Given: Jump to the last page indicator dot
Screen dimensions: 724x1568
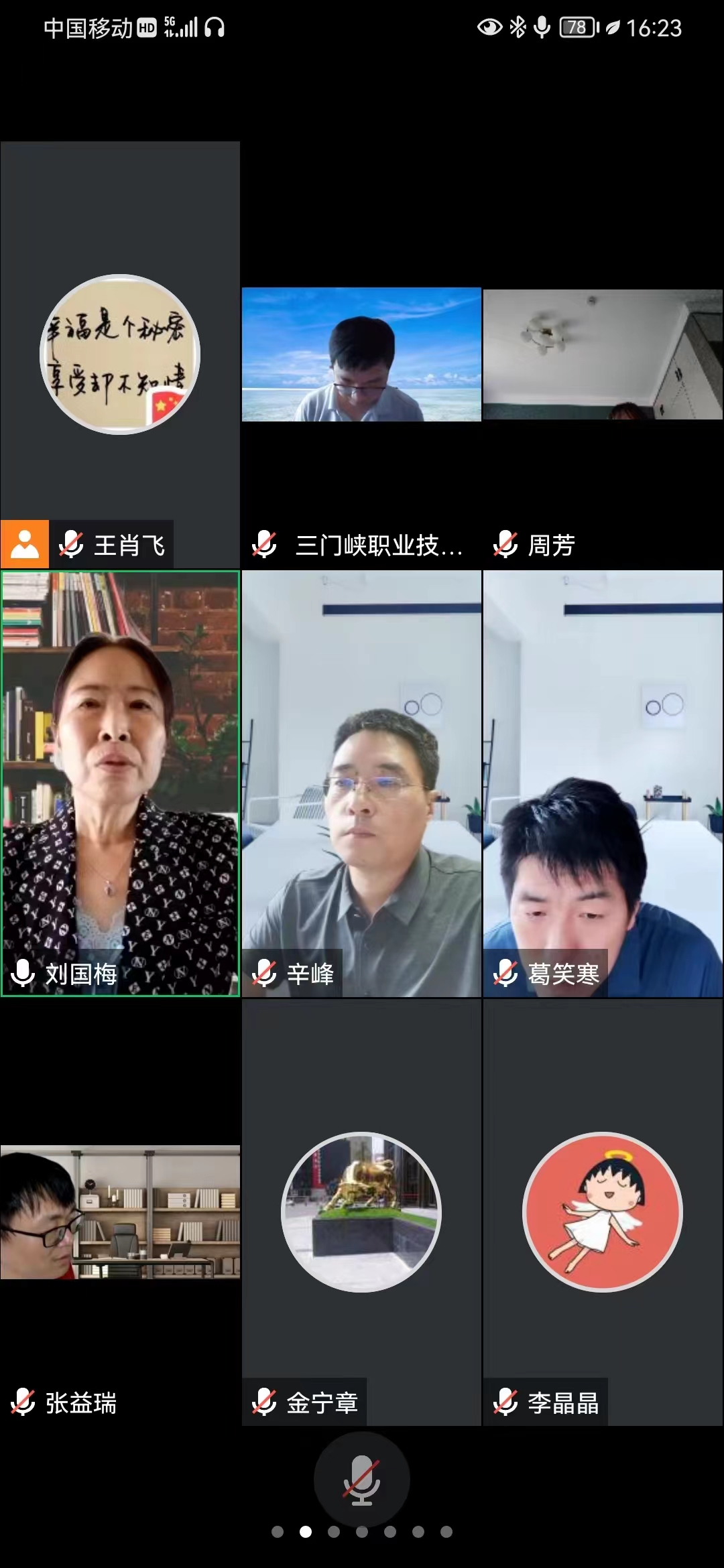Looking at the screenshot, I should click(446, 1532).
